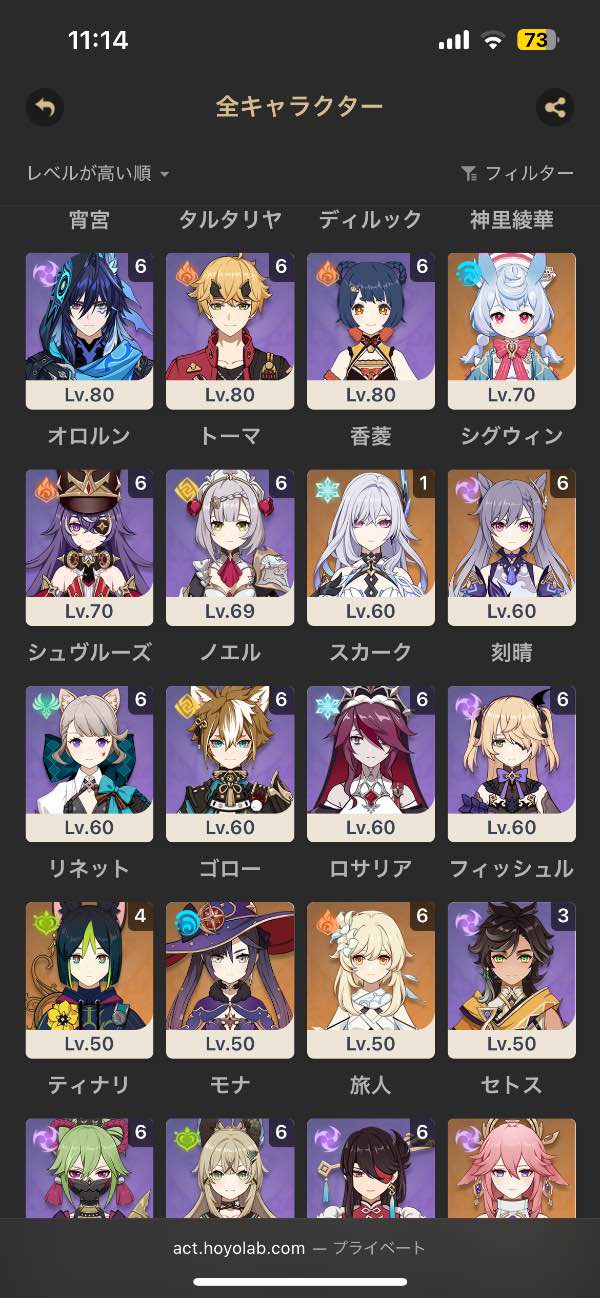View the ゴロー character card
This screenshot has width=600, height=1298.
tap(230, 763)
